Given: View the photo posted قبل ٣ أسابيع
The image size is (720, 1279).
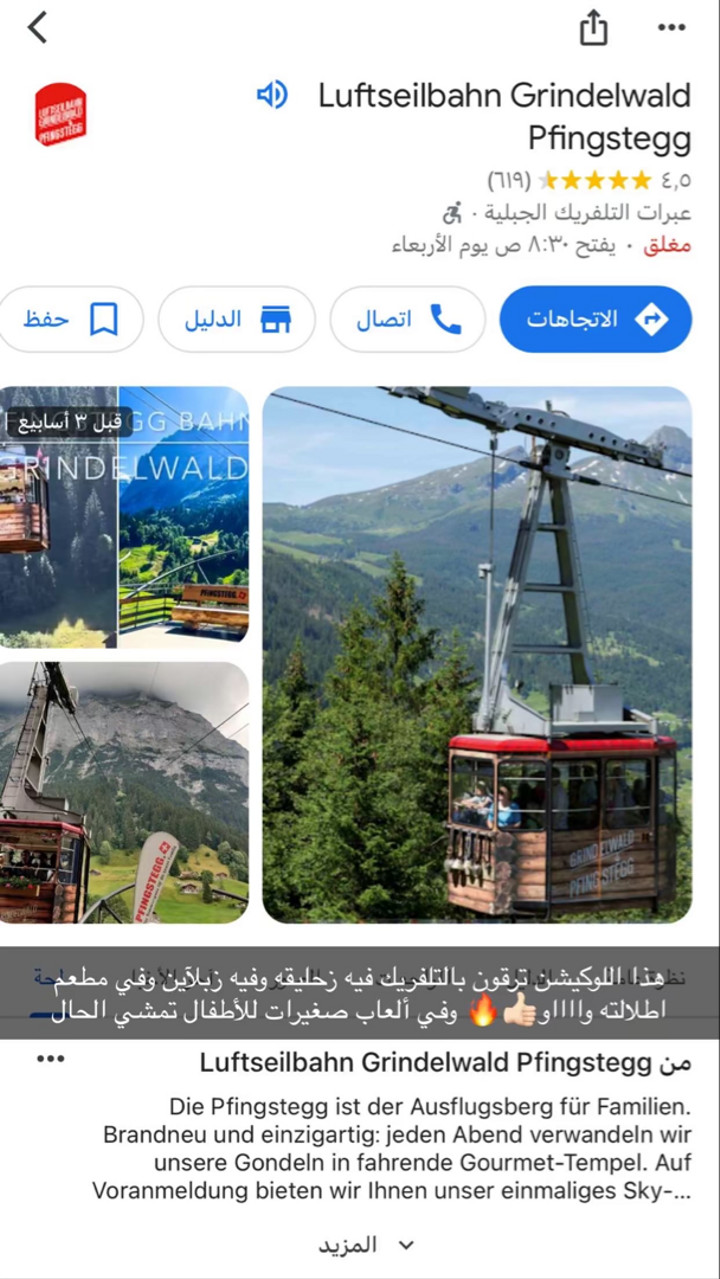Looking at the screenshot, I should pos(124,517).
